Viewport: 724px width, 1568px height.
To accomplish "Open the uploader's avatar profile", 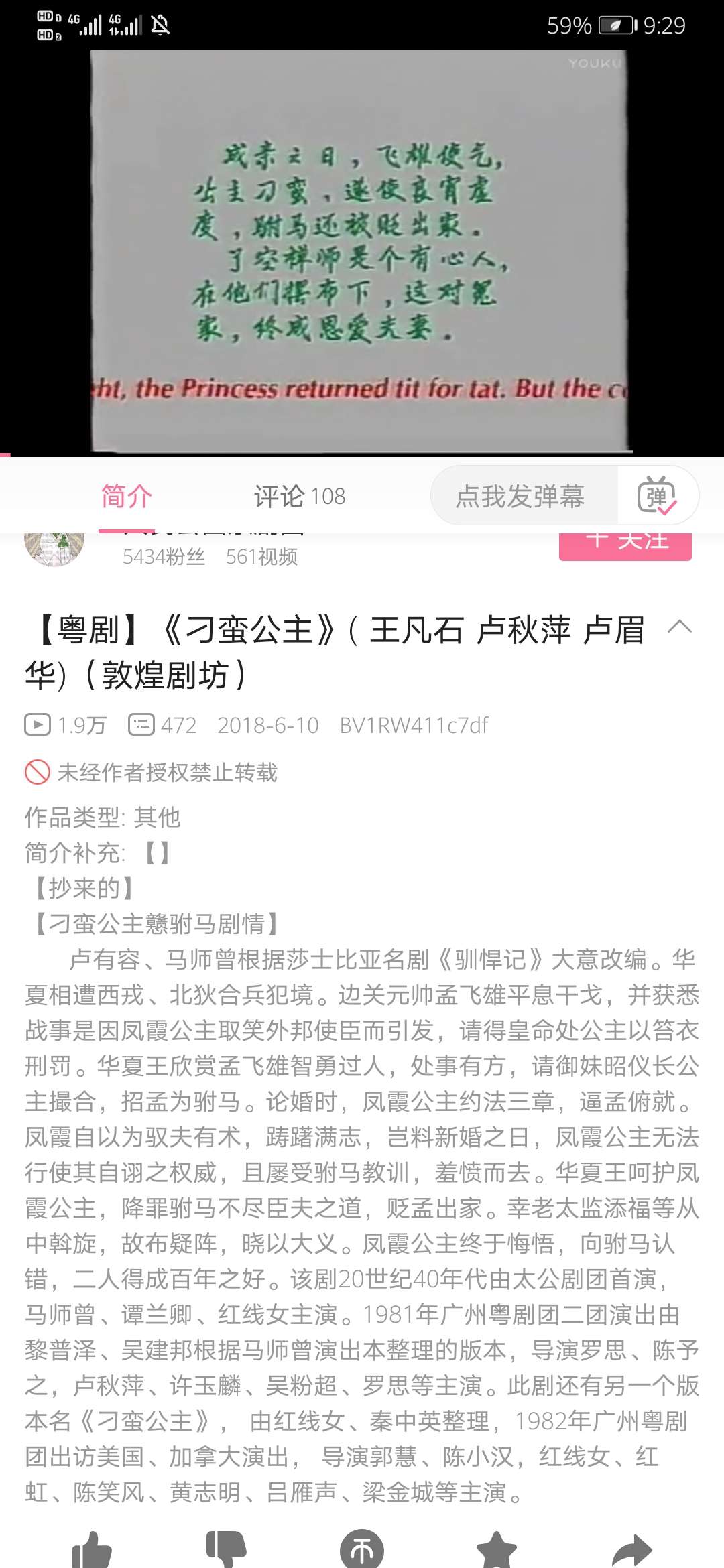I will pos(54,548).
